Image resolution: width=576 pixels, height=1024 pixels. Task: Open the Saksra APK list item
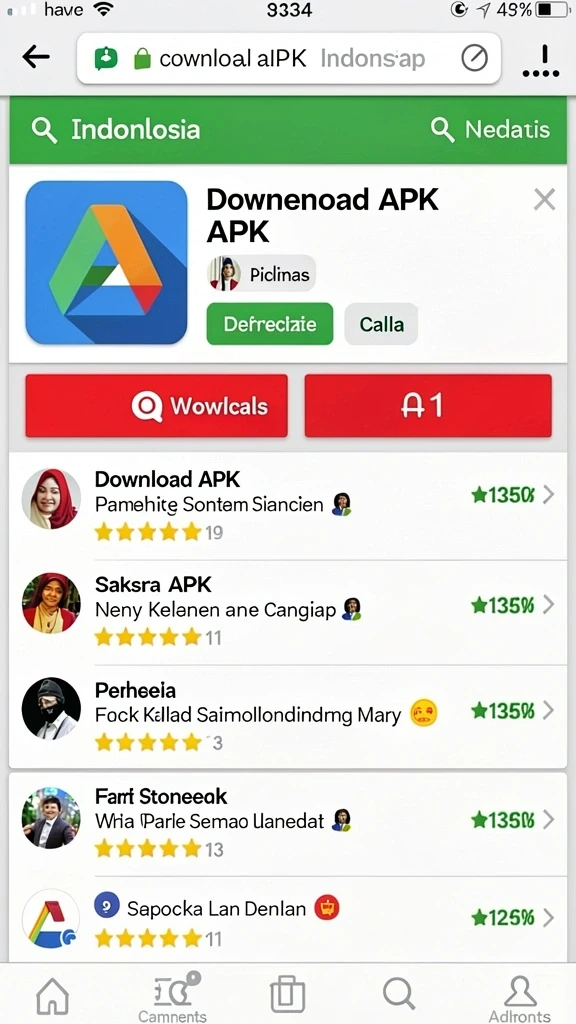click(x=288, y=612)
